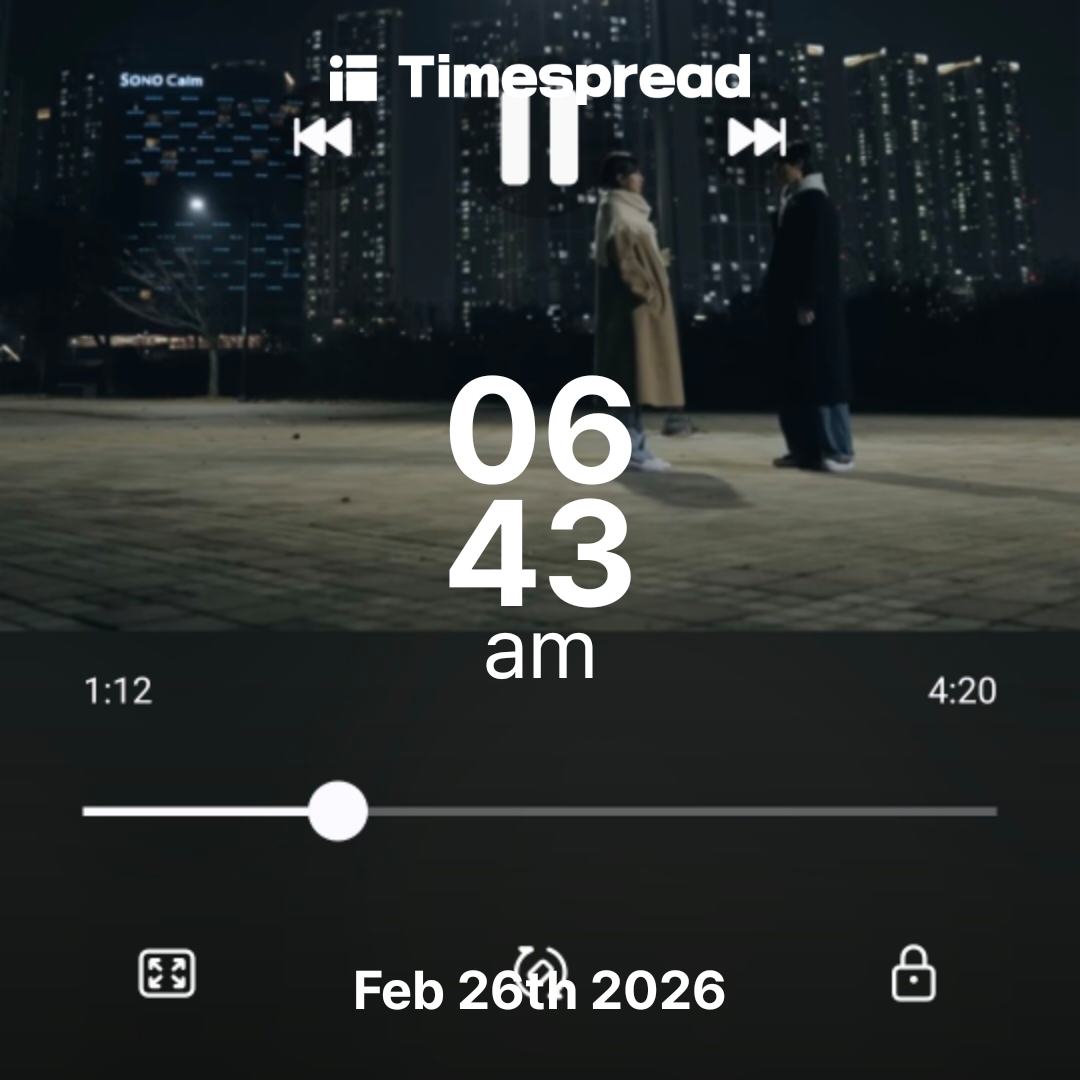1080x1080 pixels.
Task: Enter fullscreen mode
Action: (x=166, y=974)
